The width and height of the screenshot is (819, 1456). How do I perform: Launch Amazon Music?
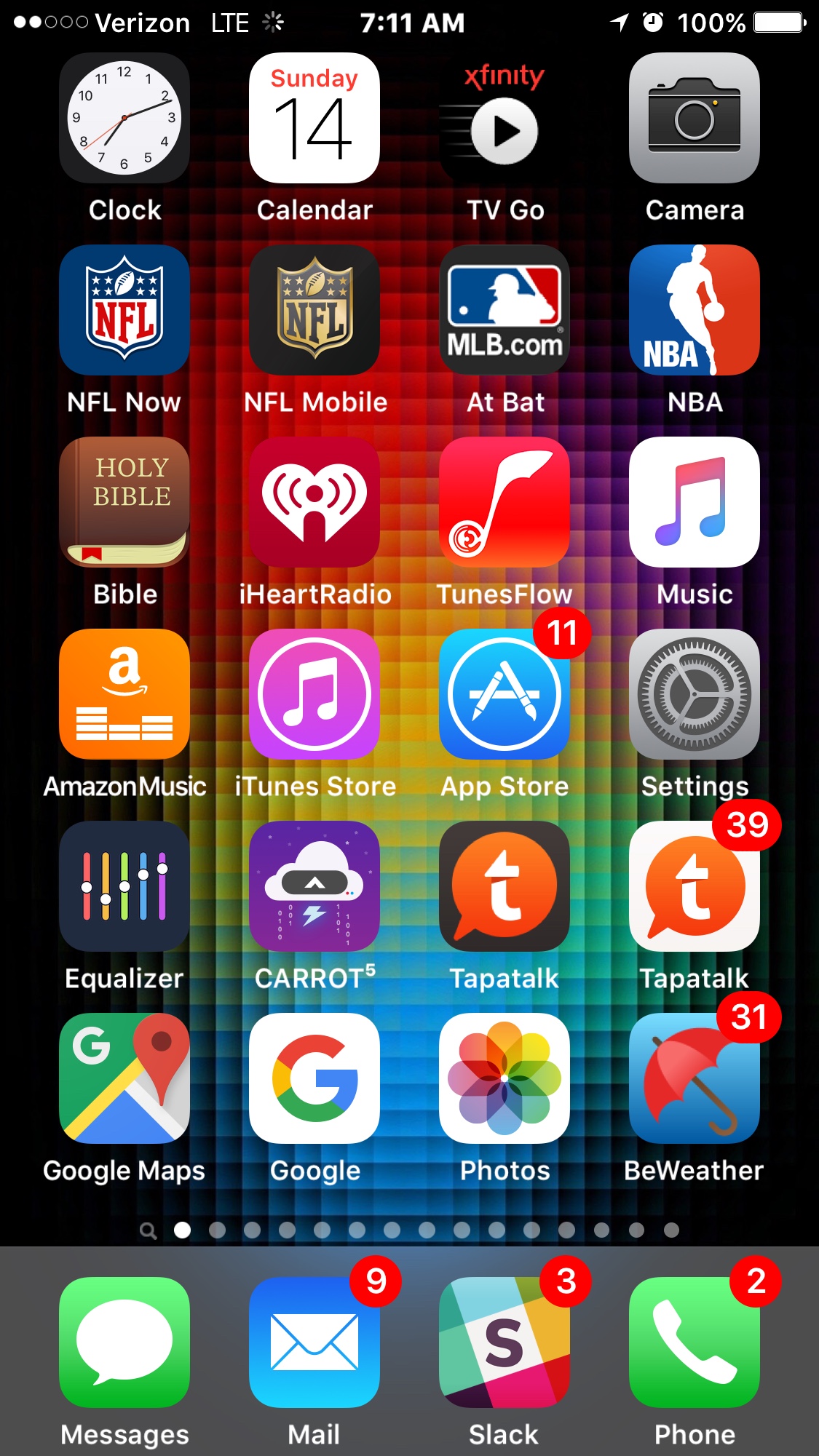click(124, 694)
